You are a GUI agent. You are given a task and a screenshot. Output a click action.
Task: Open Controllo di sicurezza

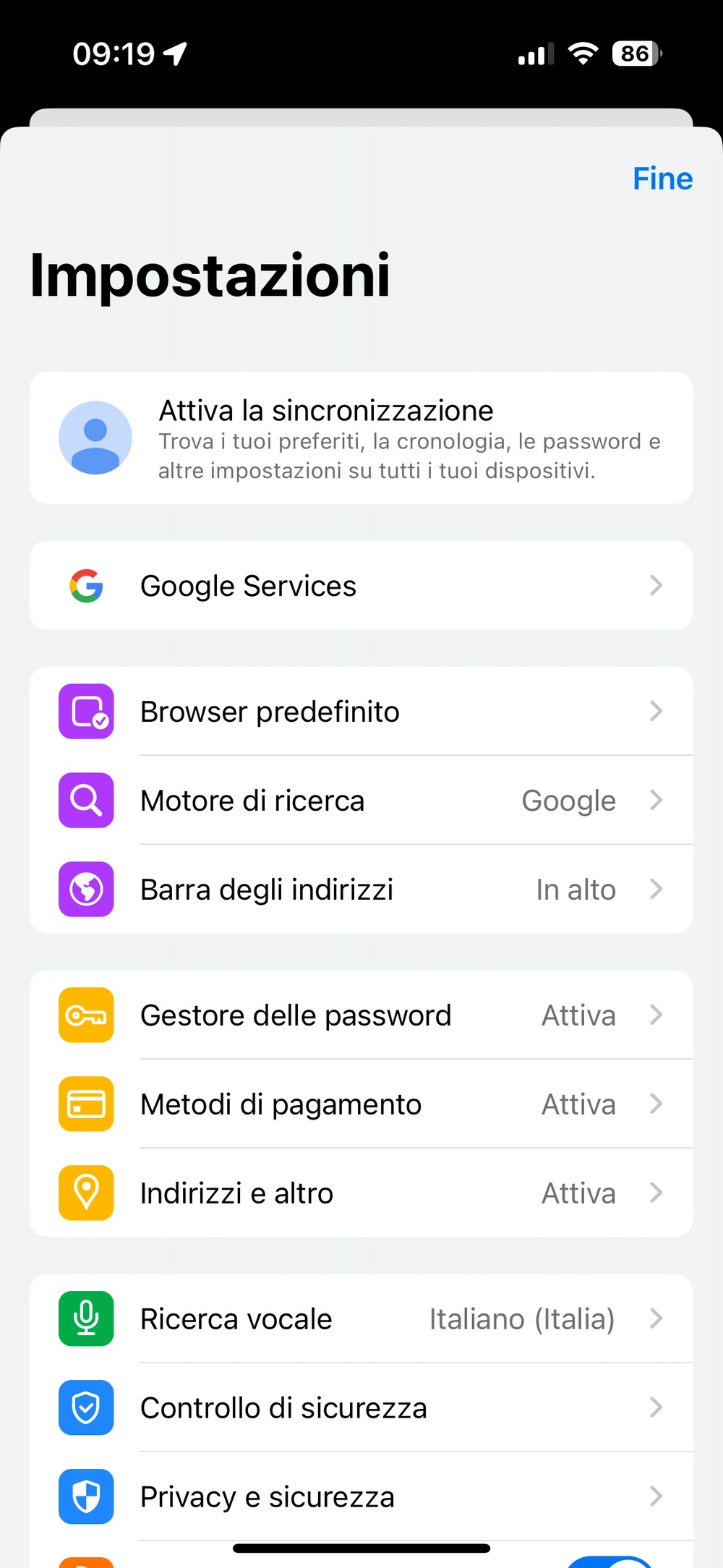coord(361,1408)
